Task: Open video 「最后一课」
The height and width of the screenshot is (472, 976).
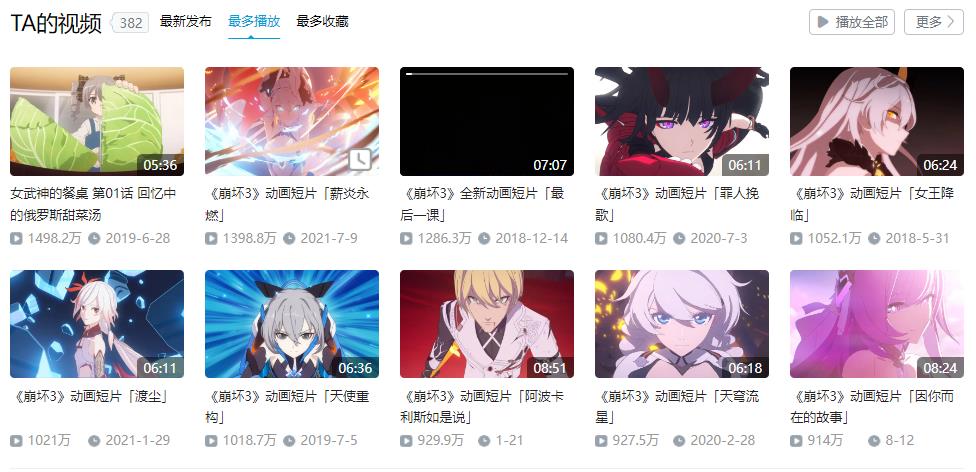Action: (x=486, y=122)
